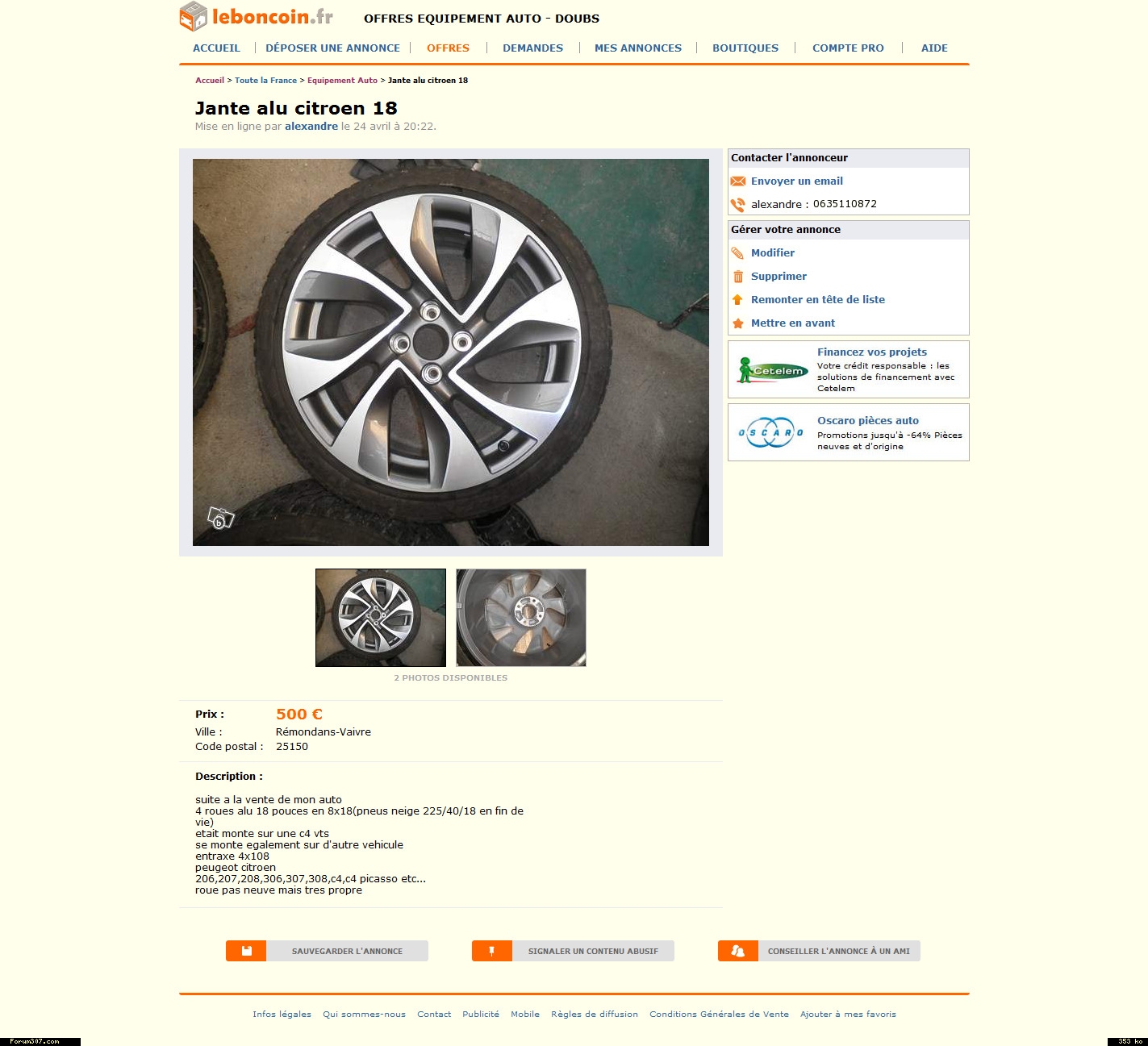Screen dimensions: 1148x1046
Task: Open the Accueil navigation tab
Action: point(216,48)
